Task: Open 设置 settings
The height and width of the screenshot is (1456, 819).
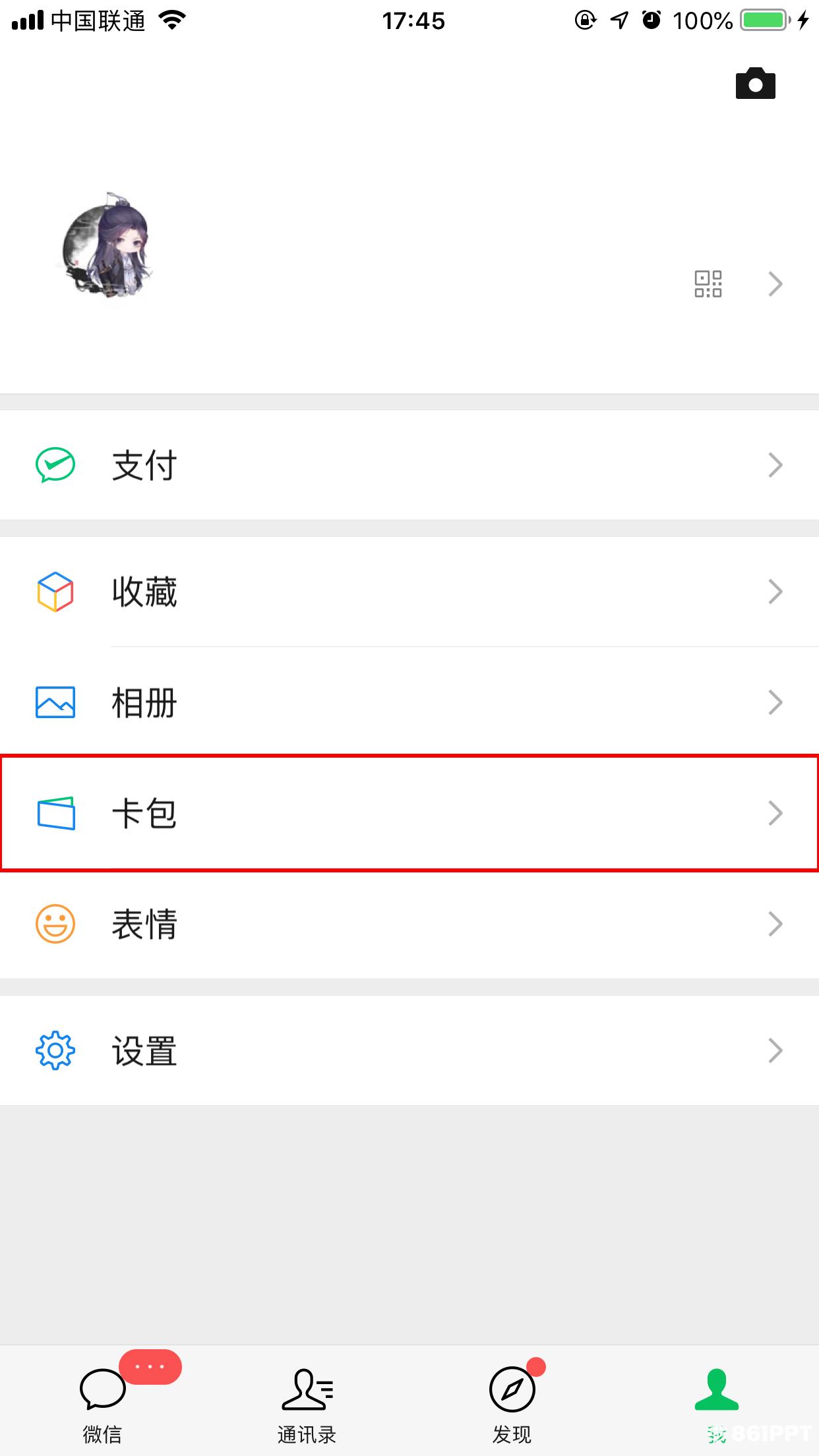Action: [409, 1050]
